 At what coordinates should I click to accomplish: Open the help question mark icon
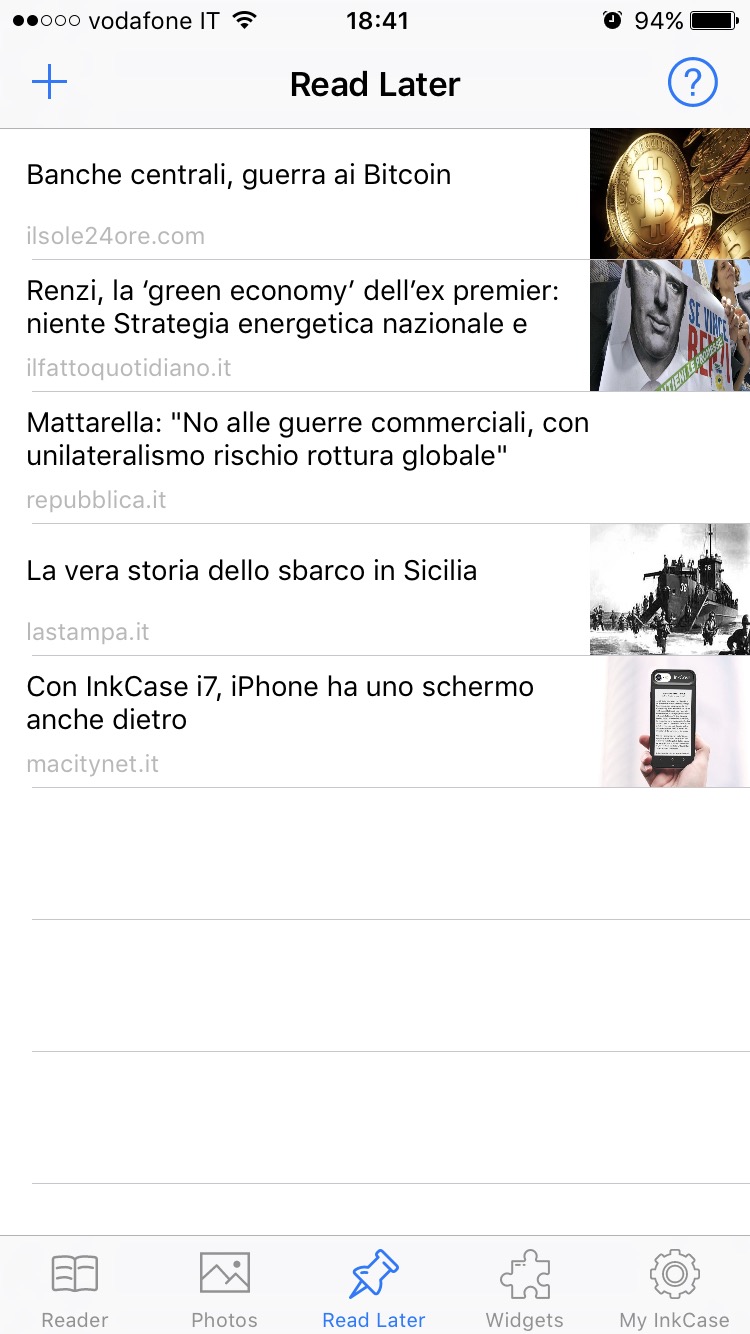click(692, 83)
